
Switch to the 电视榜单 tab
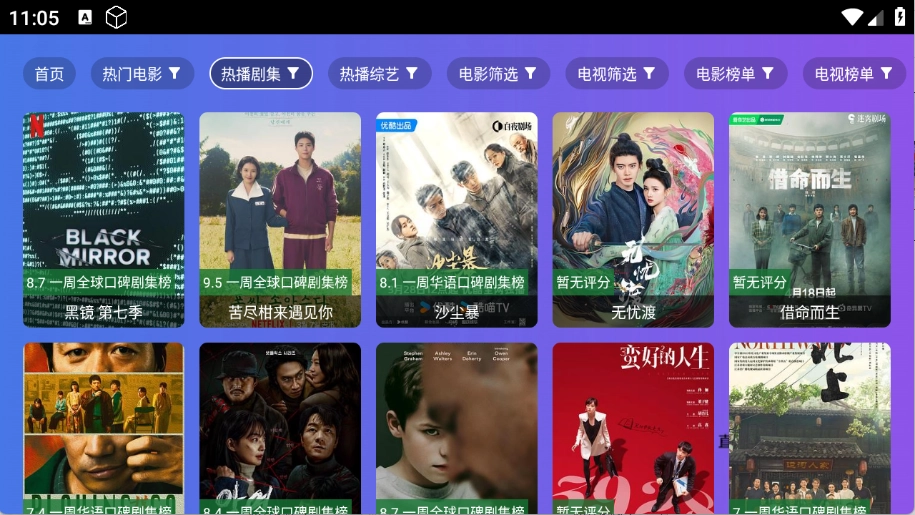(853, 74)
